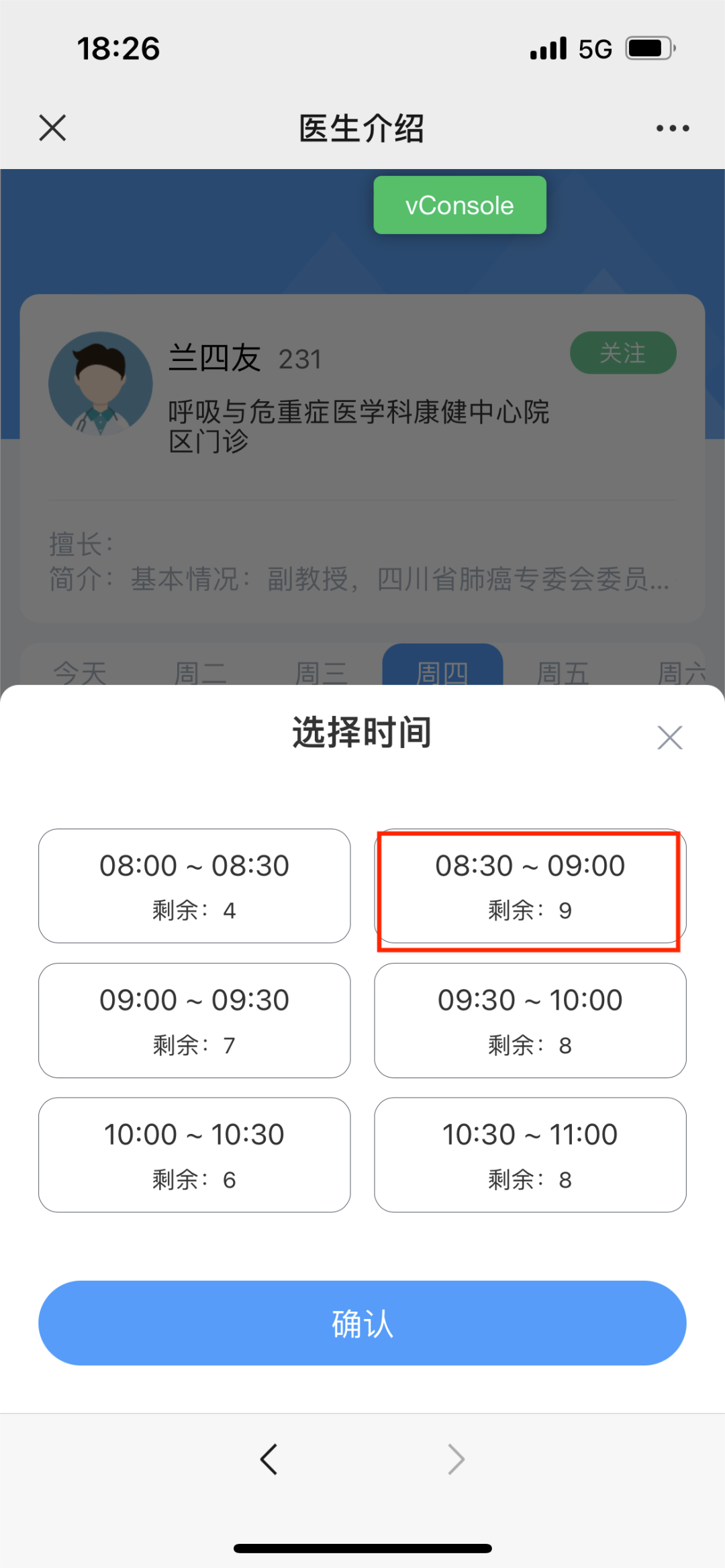
Task: Select the 08:00 ~ 08:30 time slot
Action: pos(195,886)
